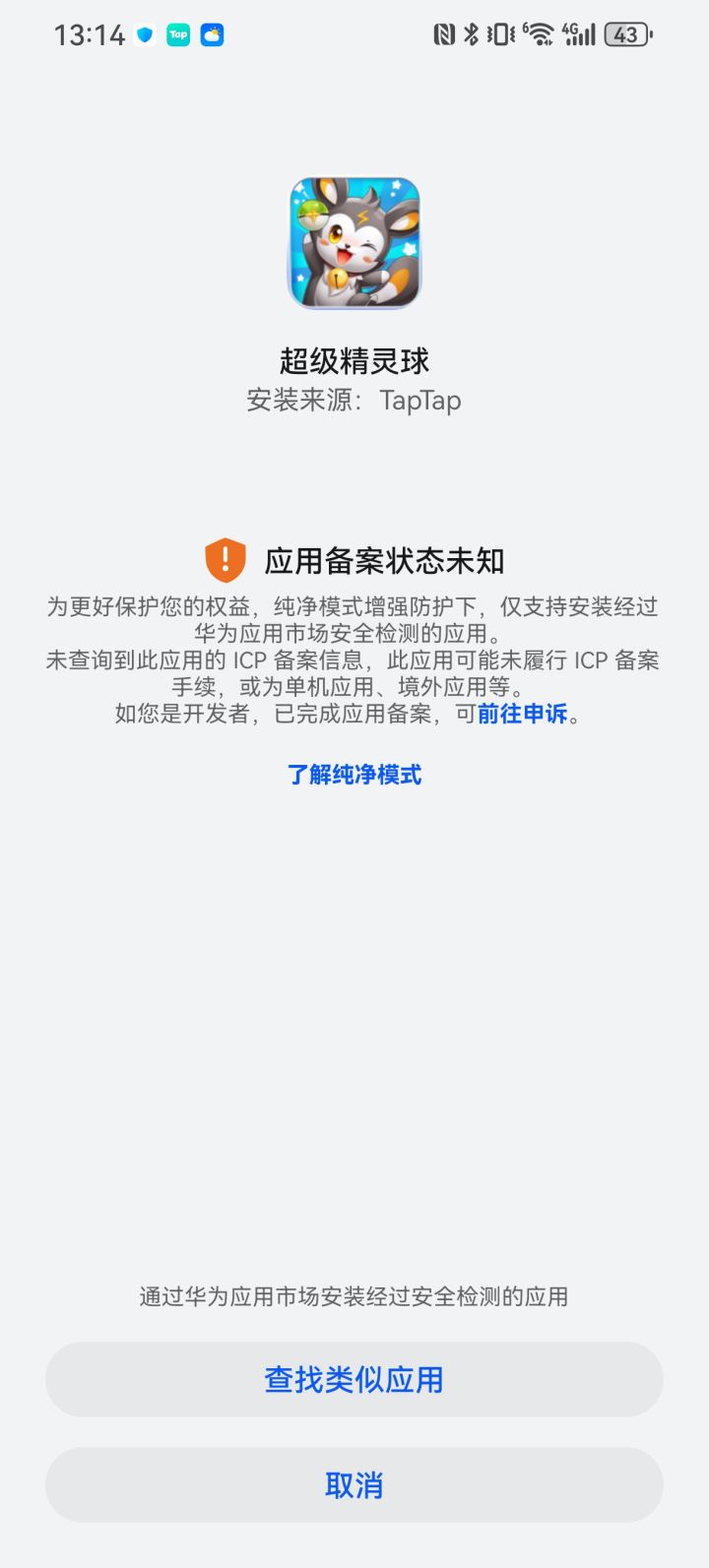
Task: Tap the blue shield notification icon
Action: tap(141, 34)
